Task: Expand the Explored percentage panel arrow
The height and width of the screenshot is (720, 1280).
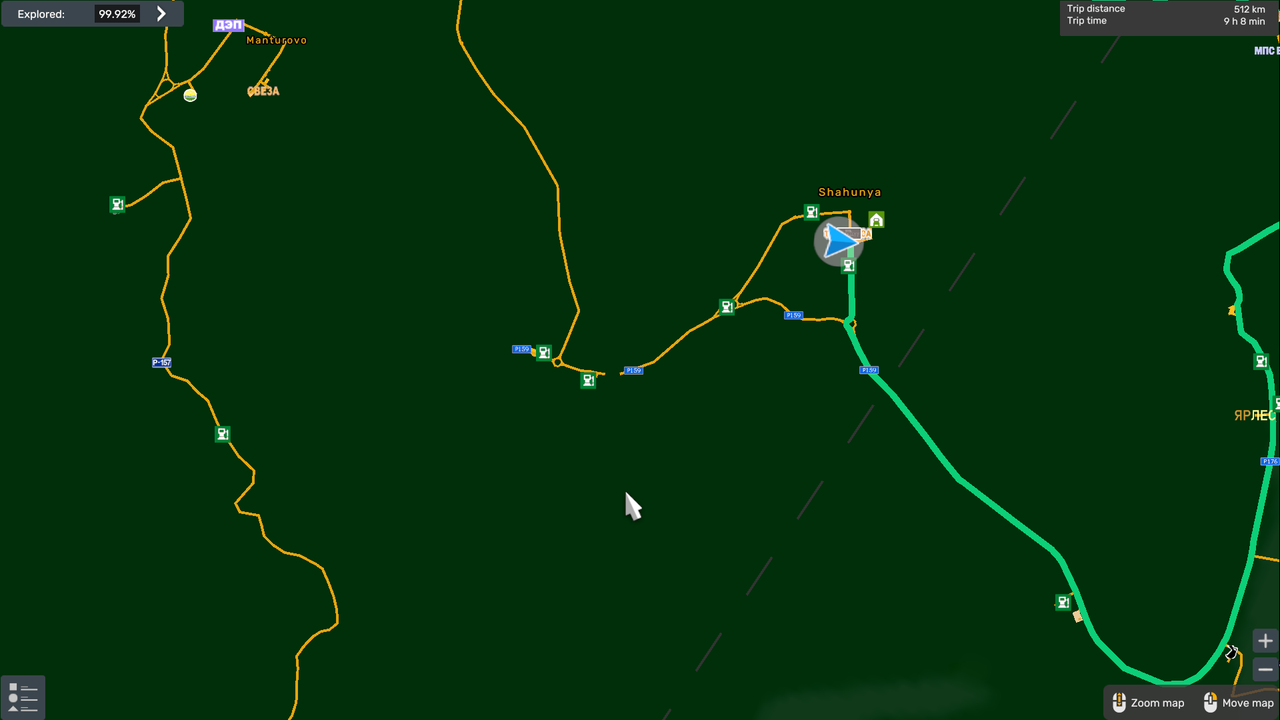Action: [161, 14]
